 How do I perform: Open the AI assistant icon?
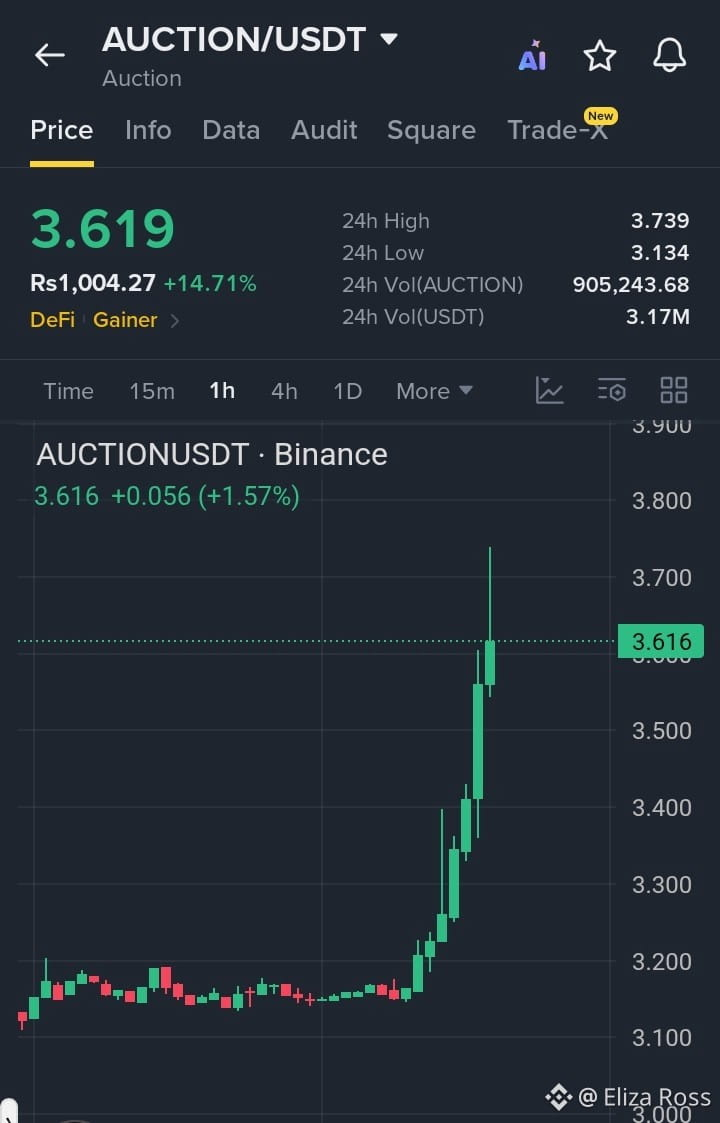pyautogui.click(x=532, y=56)
